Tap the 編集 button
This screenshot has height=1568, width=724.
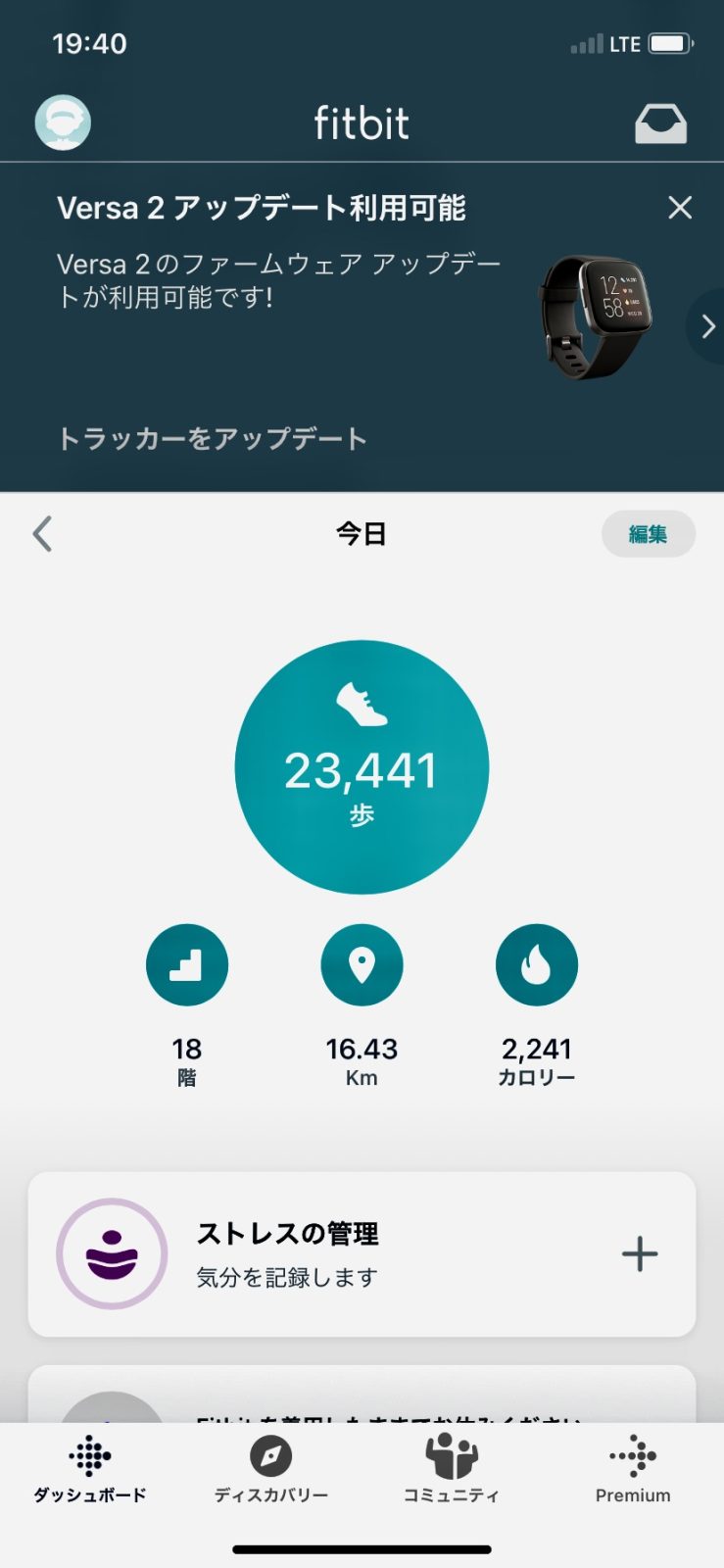click(648, 534)
